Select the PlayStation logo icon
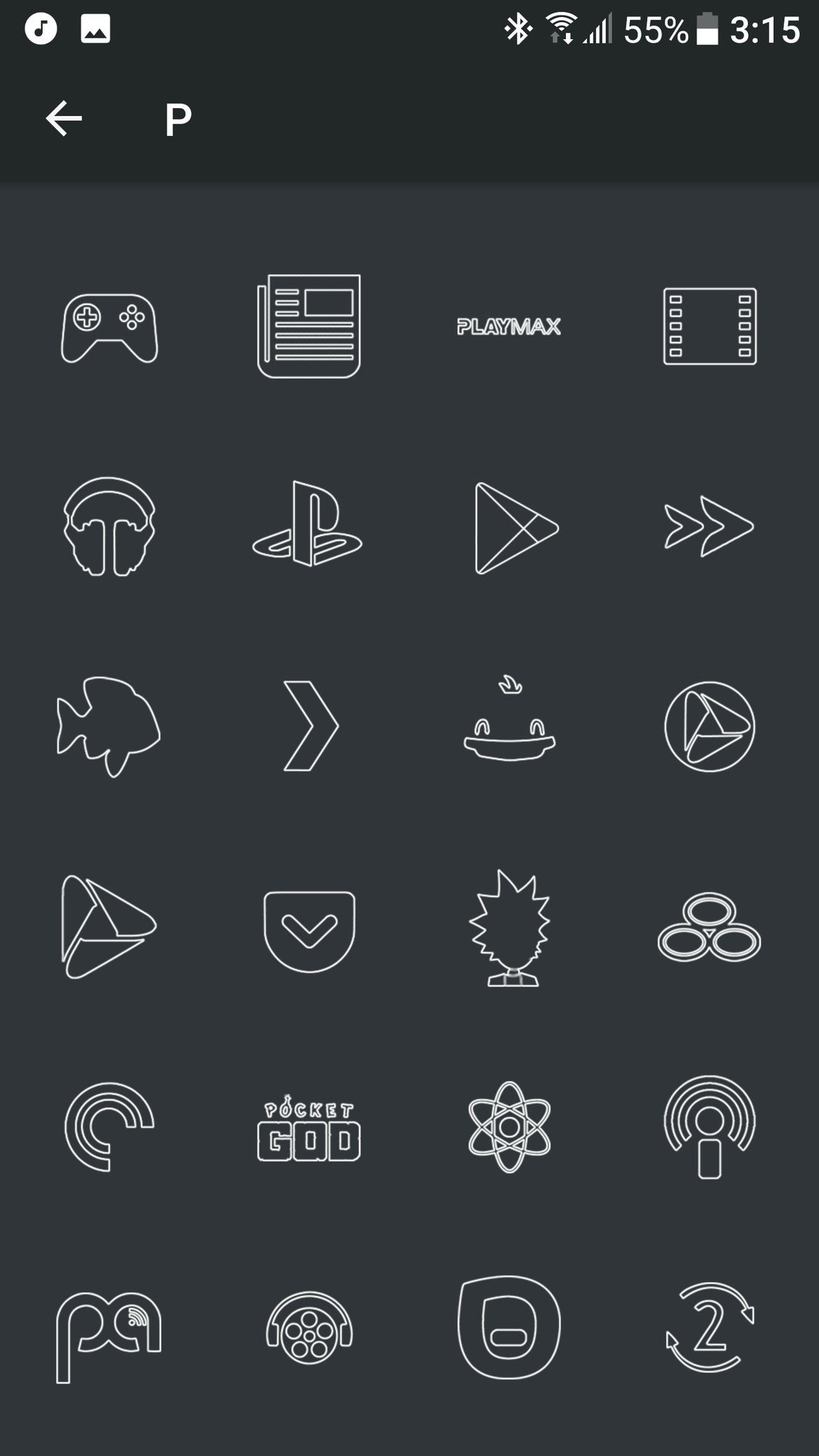819x1456 pixels. 308,526
